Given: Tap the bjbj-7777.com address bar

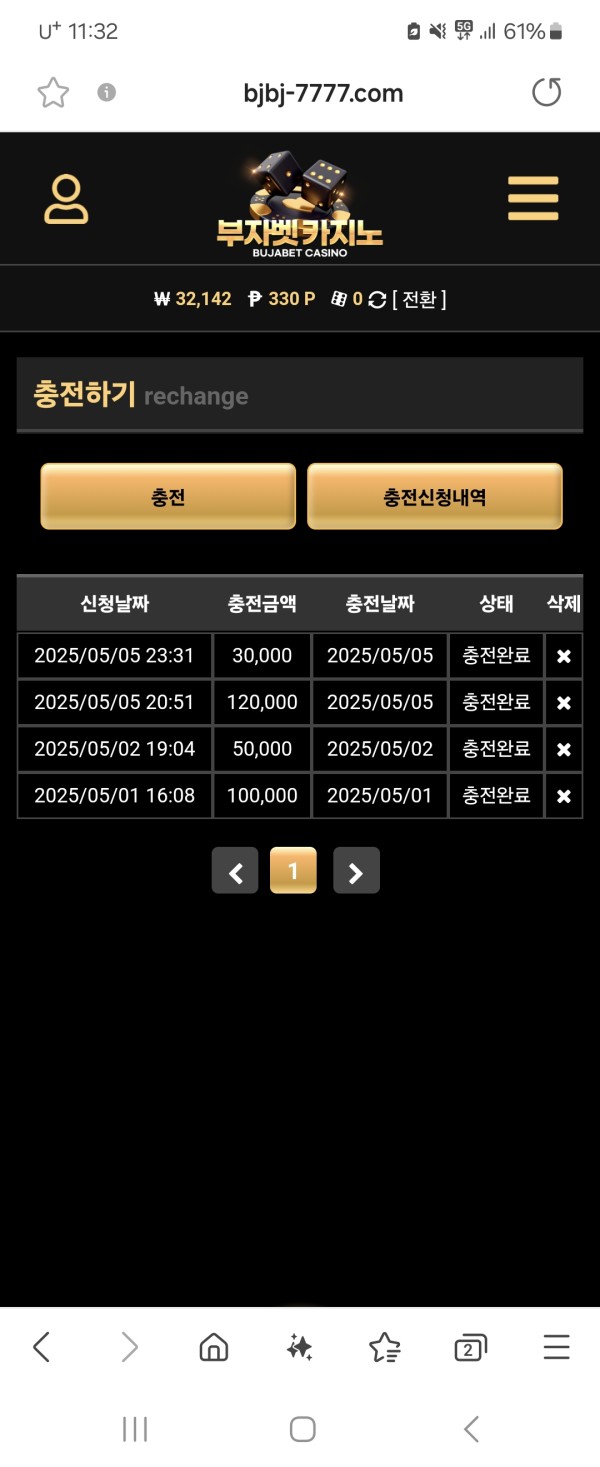Looking at the screenshot, I should pos(323,93).
